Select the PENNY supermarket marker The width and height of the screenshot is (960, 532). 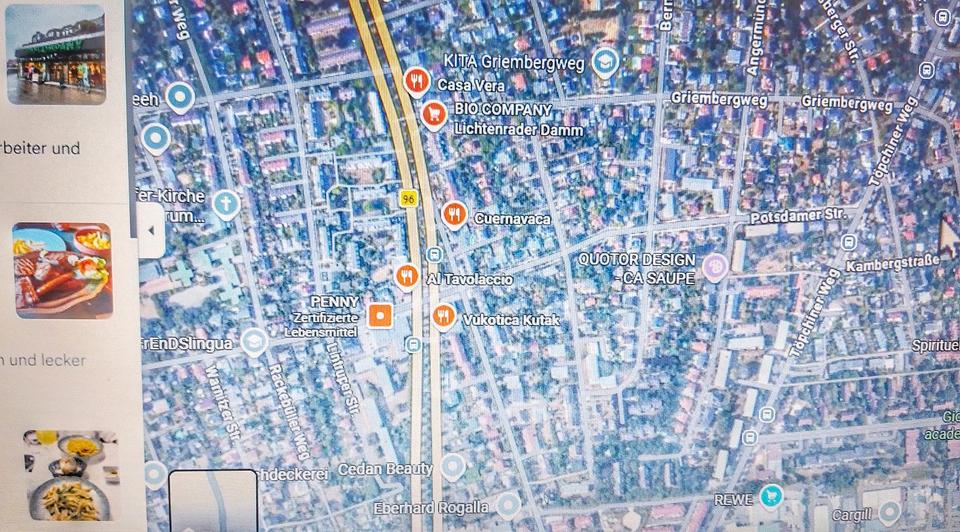(380, 317)
